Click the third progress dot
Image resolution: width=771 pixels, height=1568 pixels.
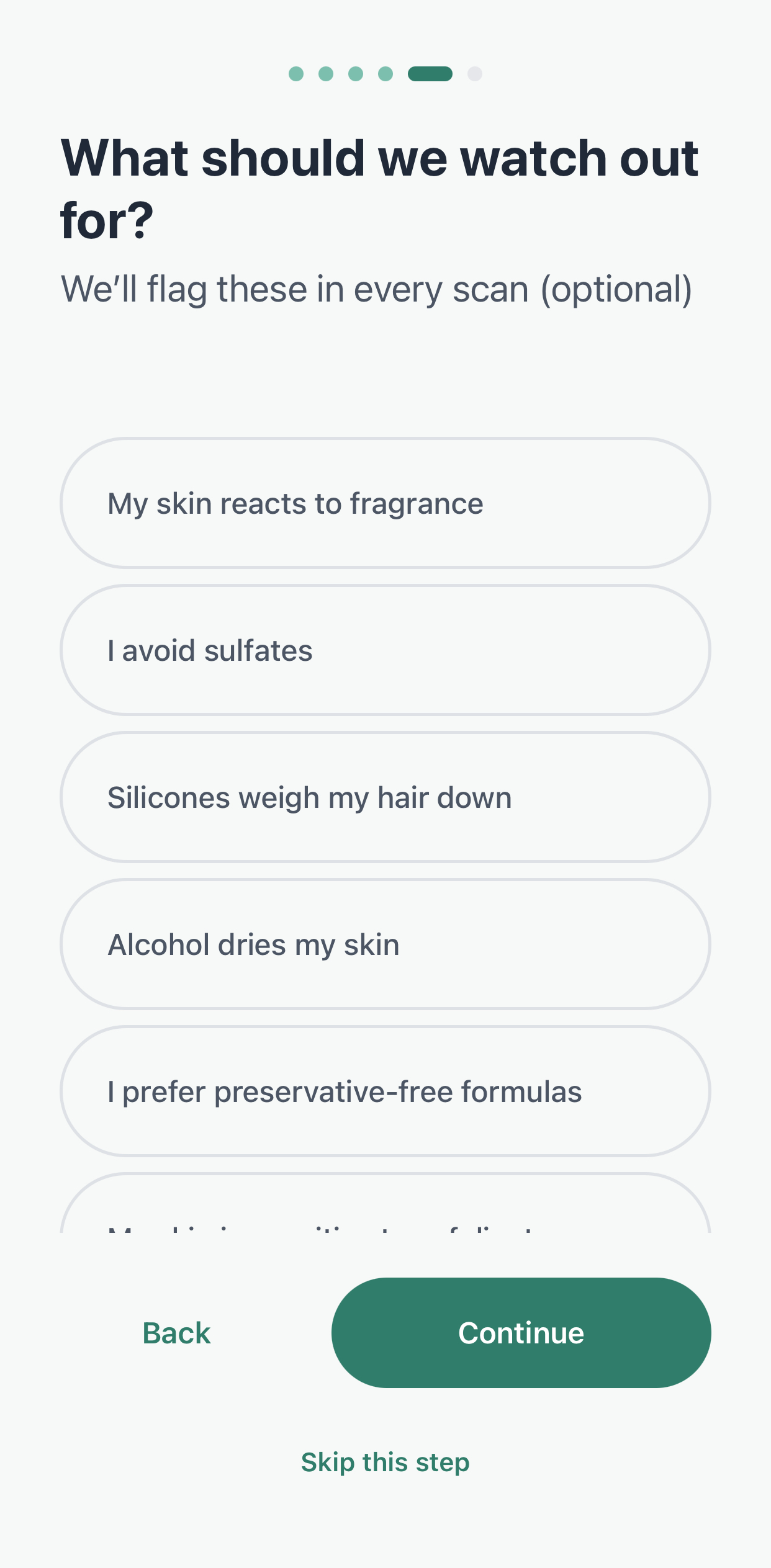[356, 74]
